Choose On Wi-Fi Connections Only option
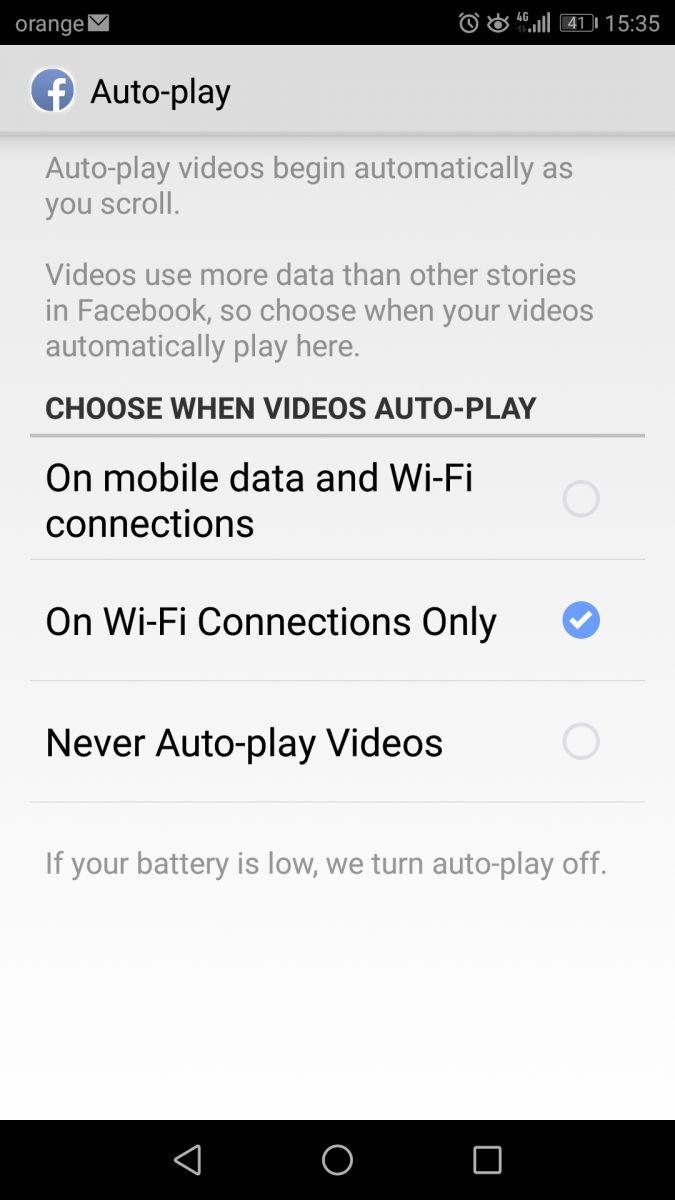Viewport: 675px width, 1200px height. click(580, 620)
